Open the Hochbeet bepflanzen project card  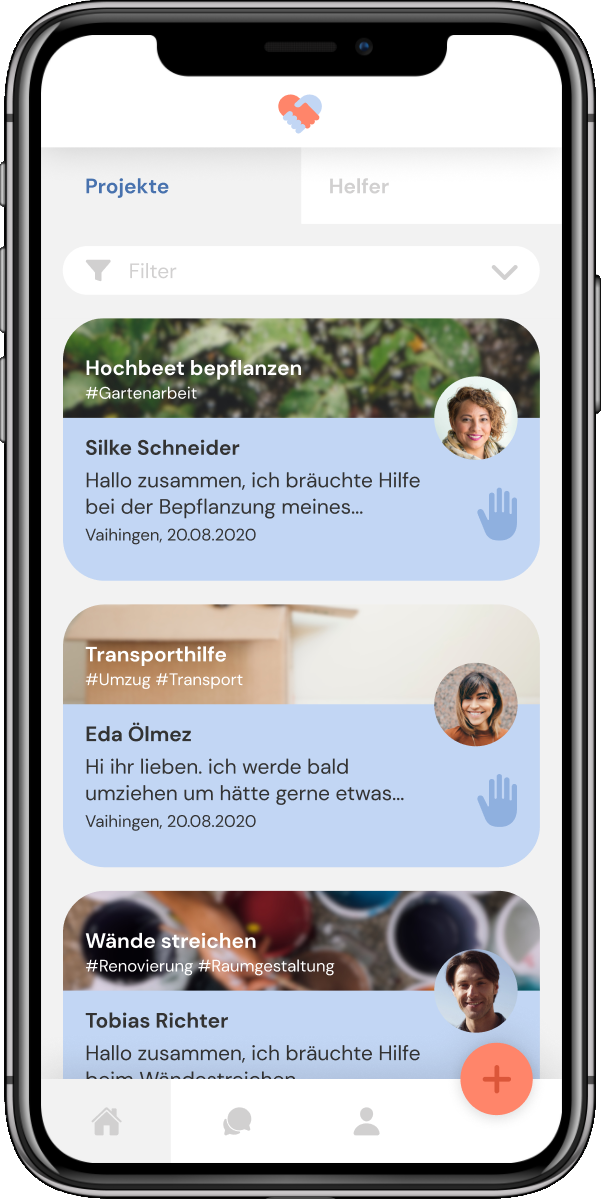(300, 449)
